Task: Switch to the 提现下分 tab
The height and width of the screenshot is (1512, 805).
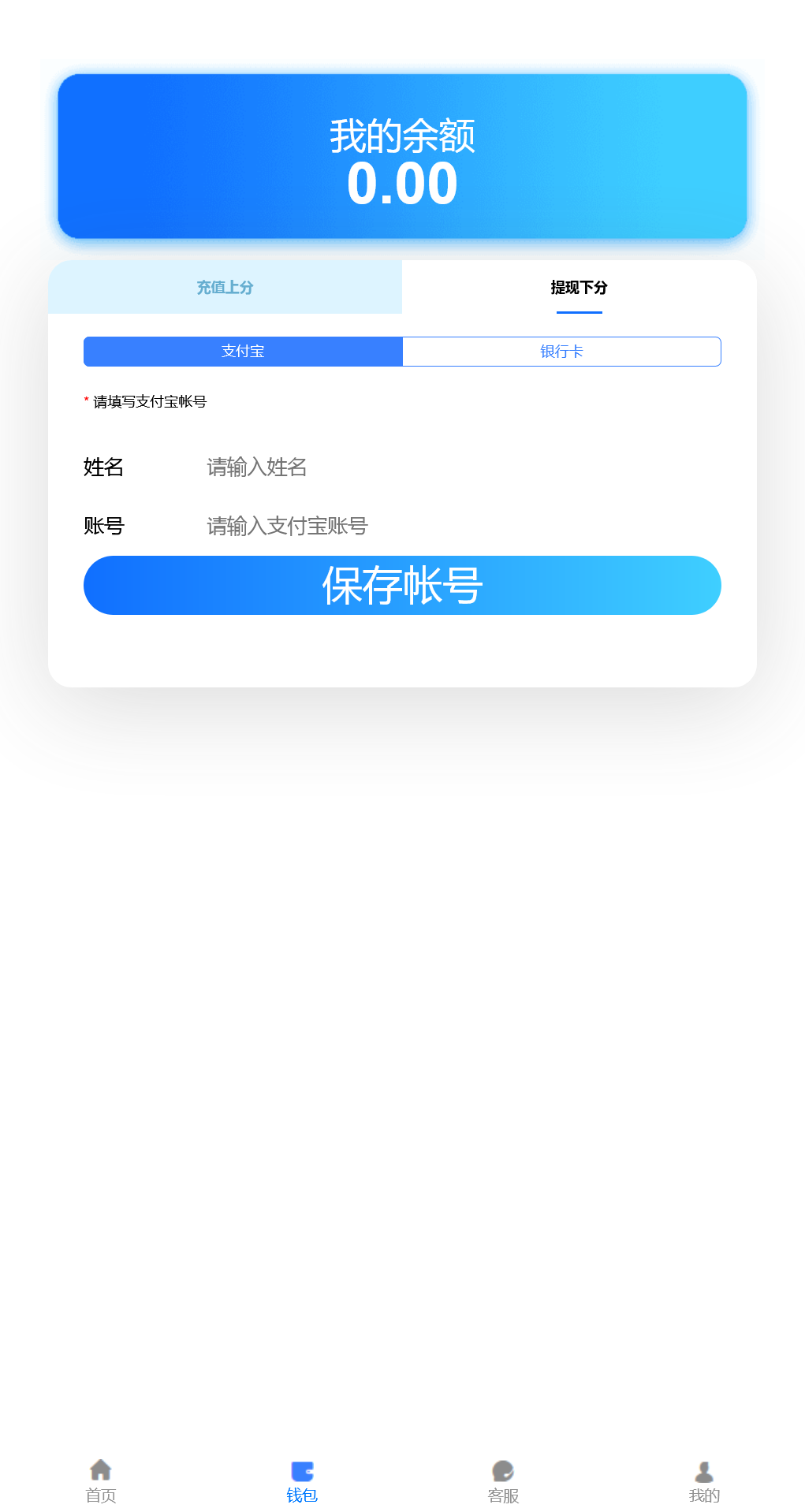Action: [579, 287]
